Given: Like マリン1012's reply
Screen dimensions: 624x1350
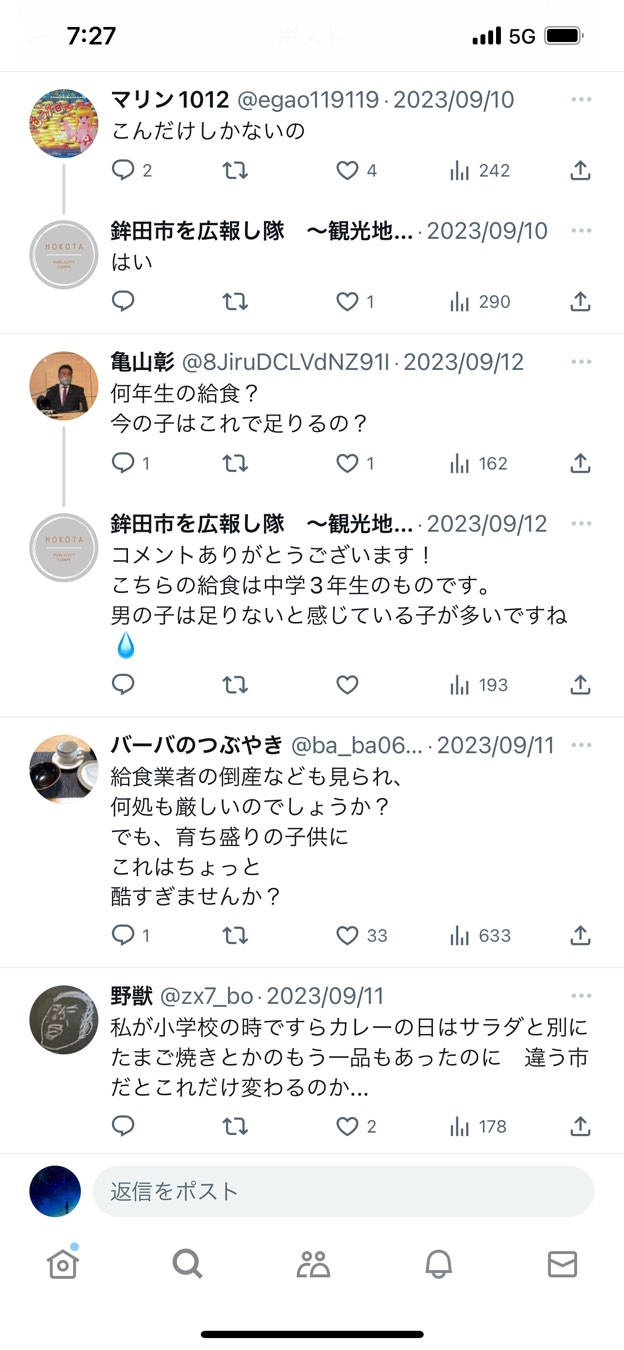Looking at the screenshot, I should click(347, 171).
